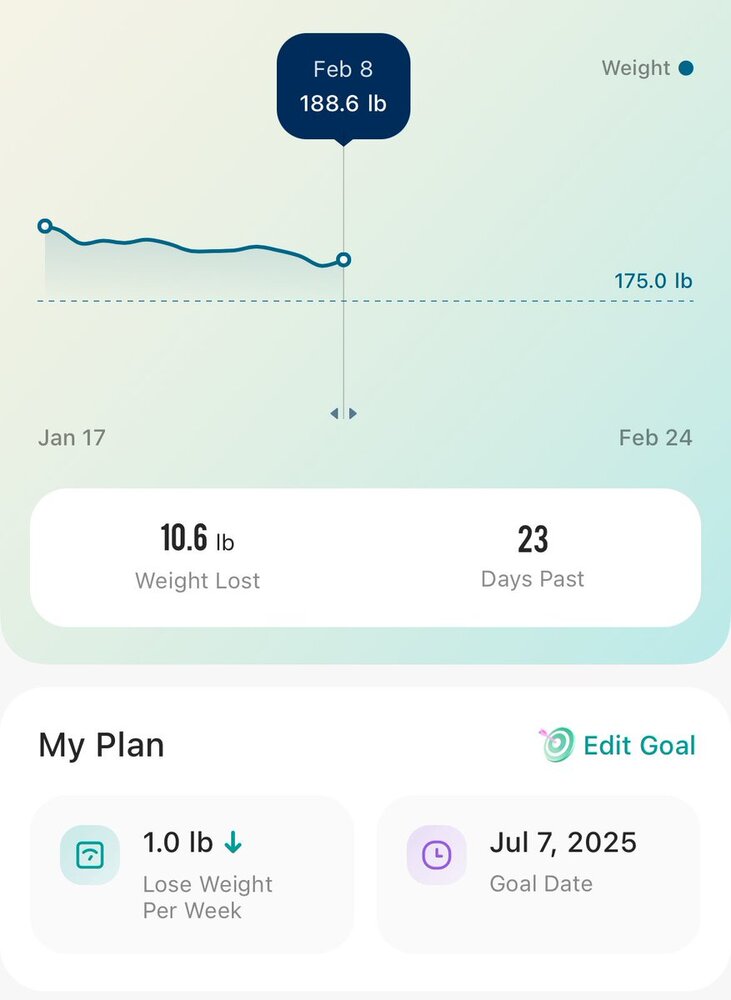Tap the chart scrubber arrows handle

click(343, 413)
